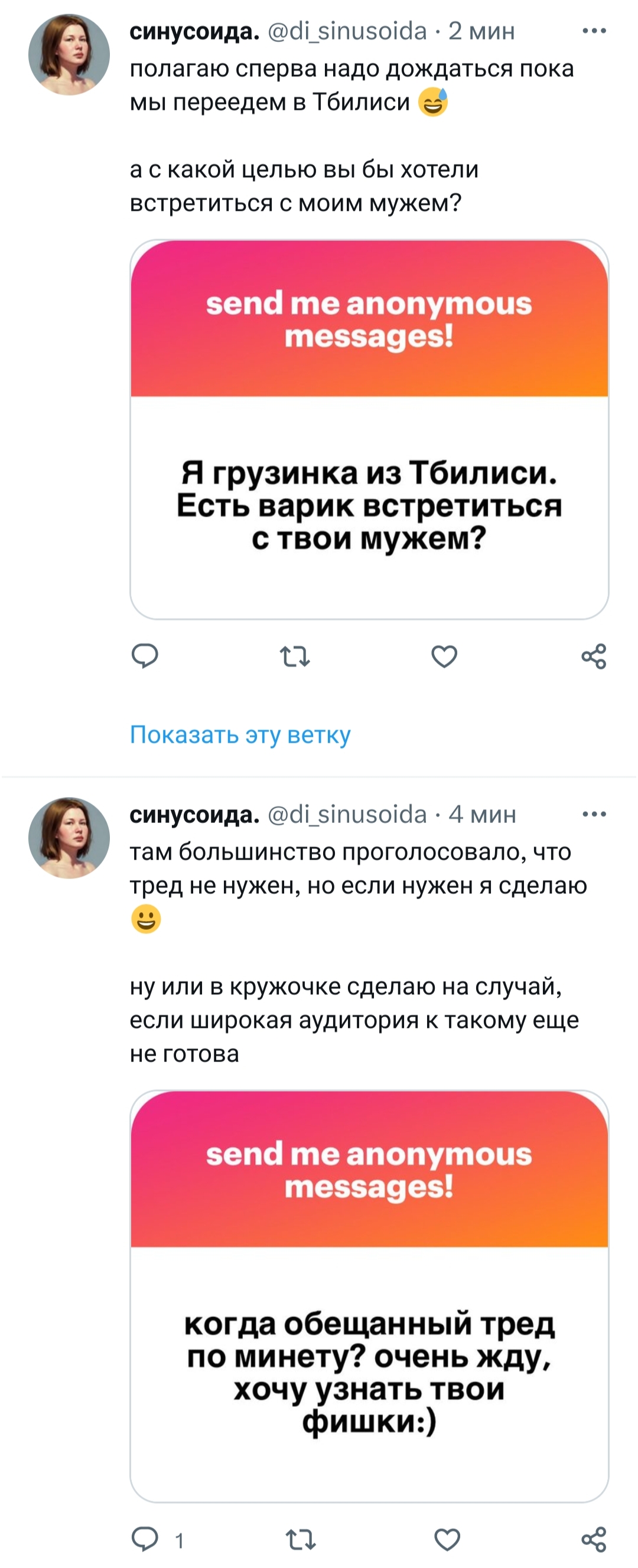Share the tweet posted 4 мин ago
Viewport: 638px width, 1568px height.
(594, 1540)
